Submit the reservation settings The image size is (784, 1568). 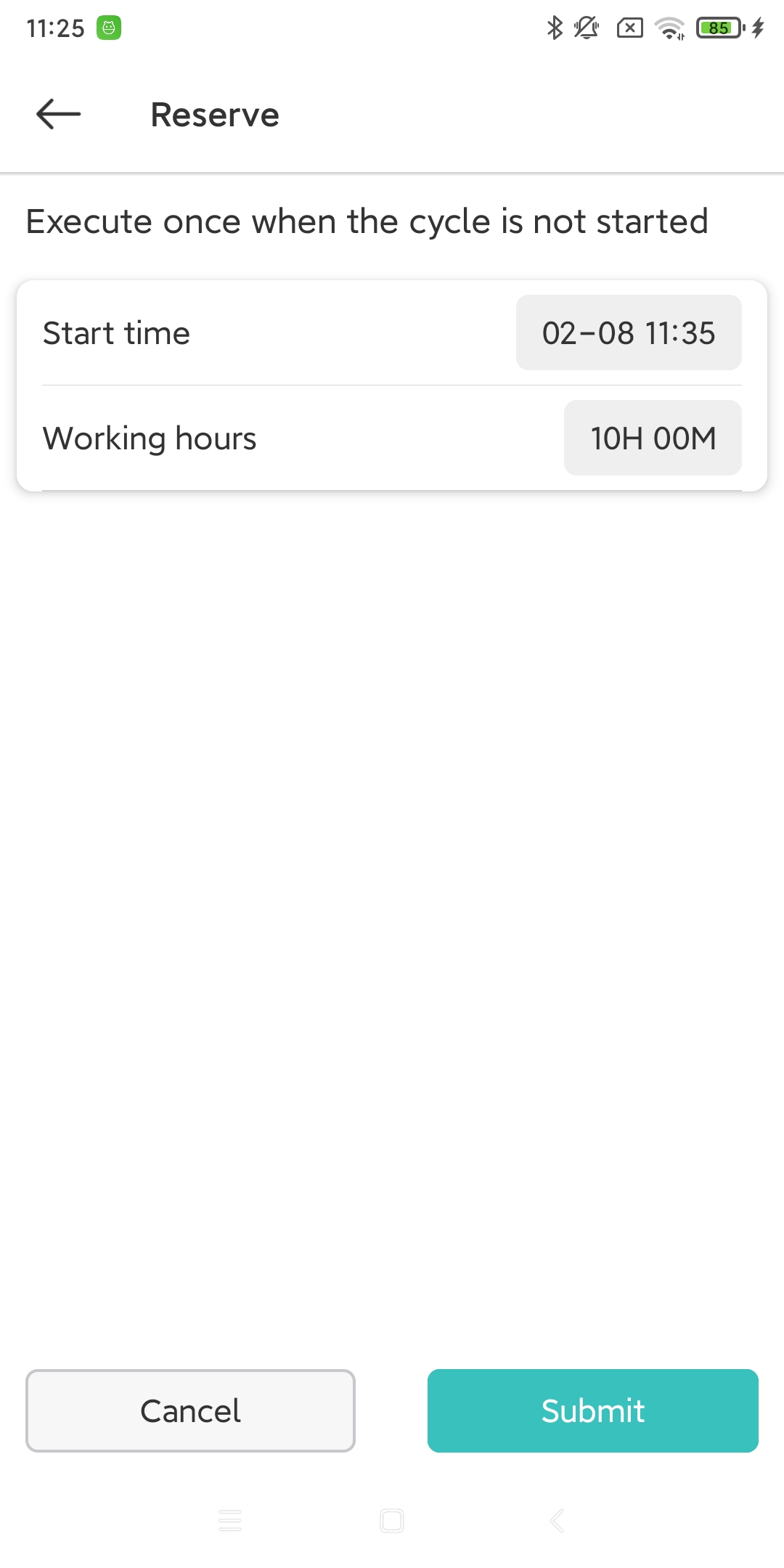592,1410
